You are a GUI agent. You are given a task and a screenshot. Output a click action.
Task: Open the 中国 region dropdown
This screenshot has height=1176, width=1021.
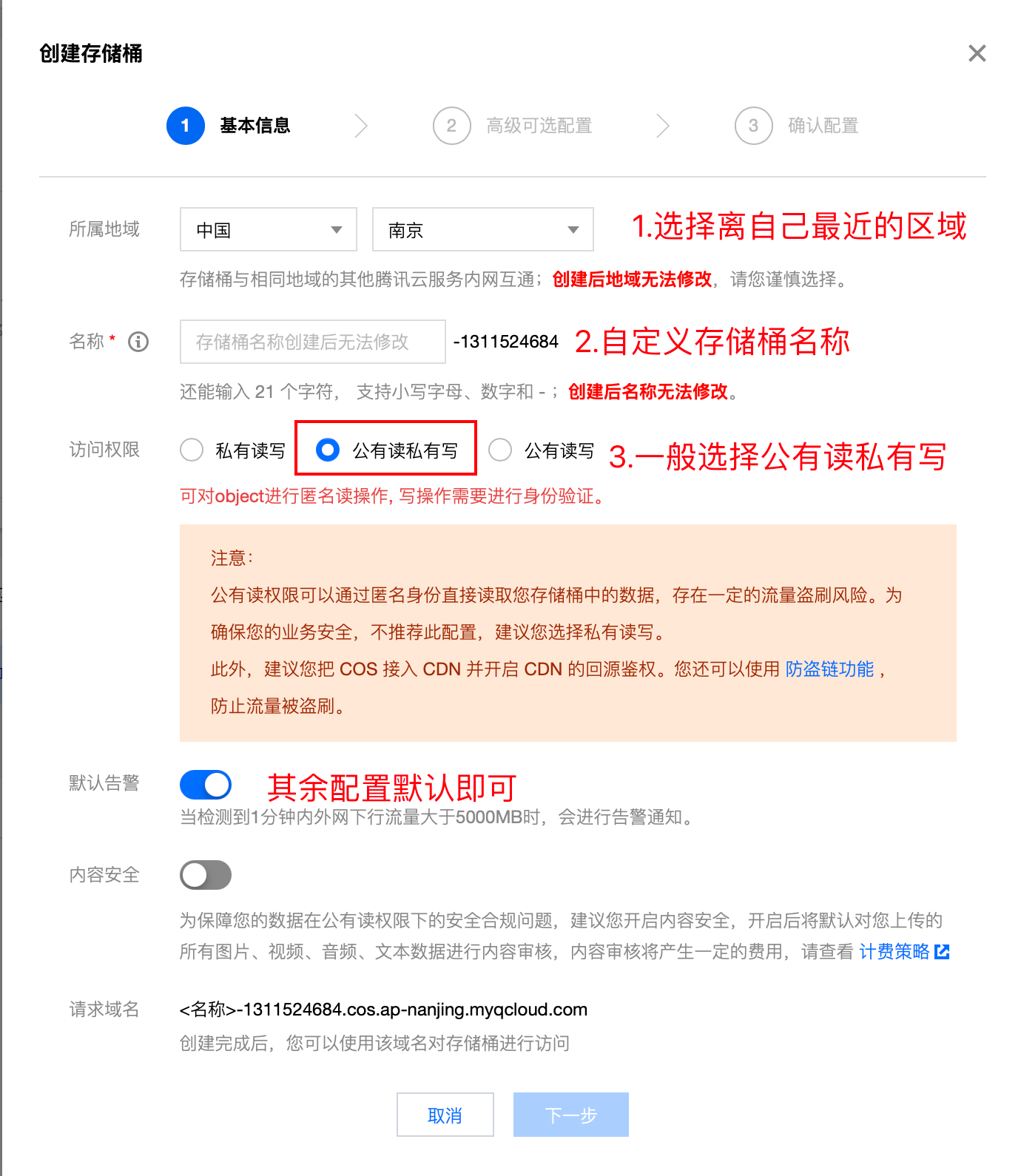(268, 230)
